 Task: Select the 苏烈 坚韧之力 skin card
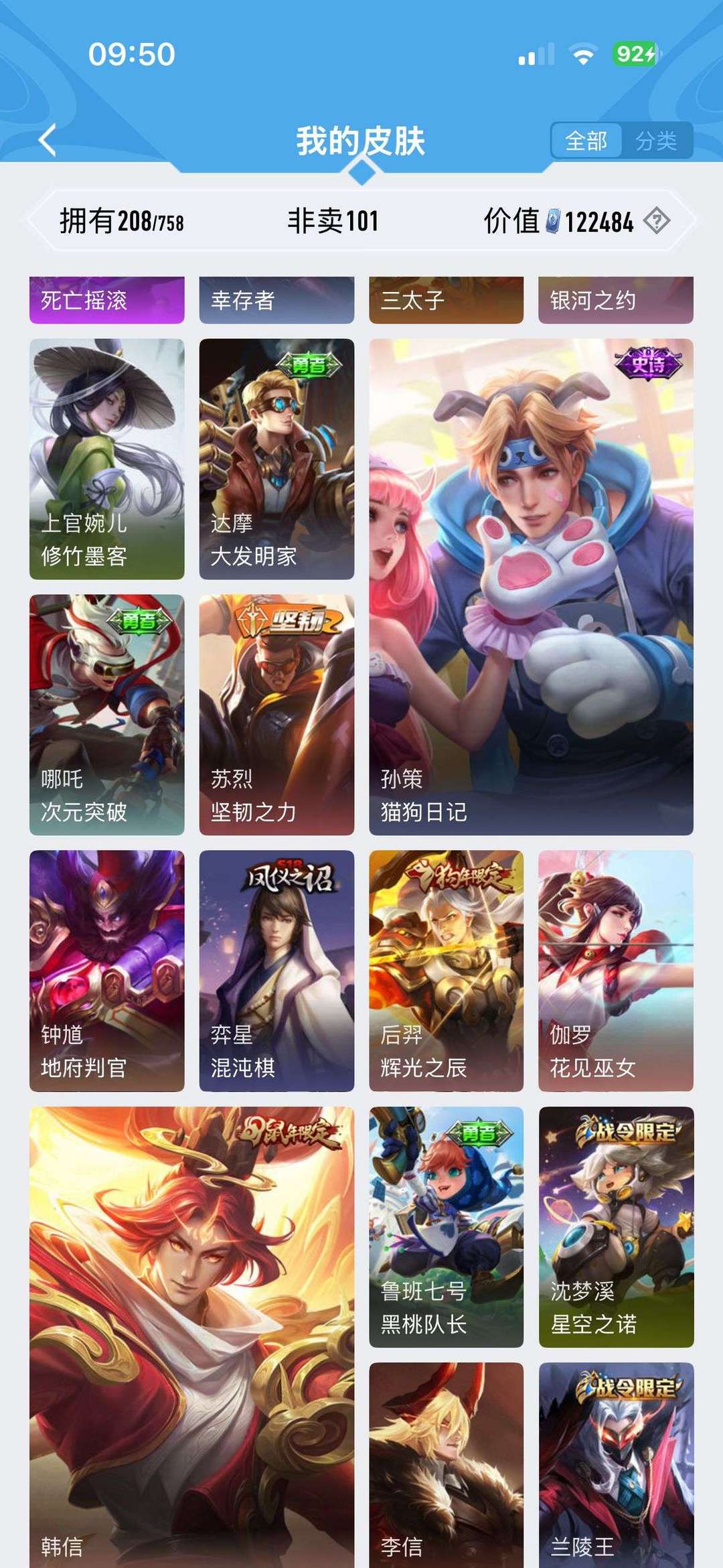(276, 715)
